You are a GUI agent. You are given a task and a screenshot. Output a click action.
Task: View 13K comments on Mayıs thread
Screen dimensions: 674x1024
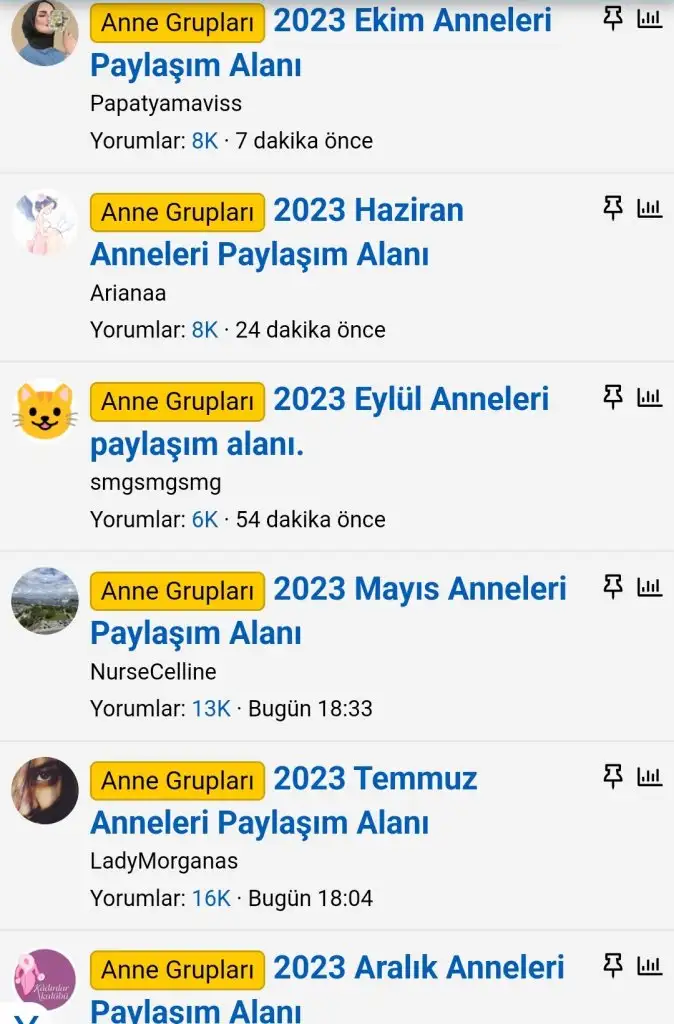point(211,709)
